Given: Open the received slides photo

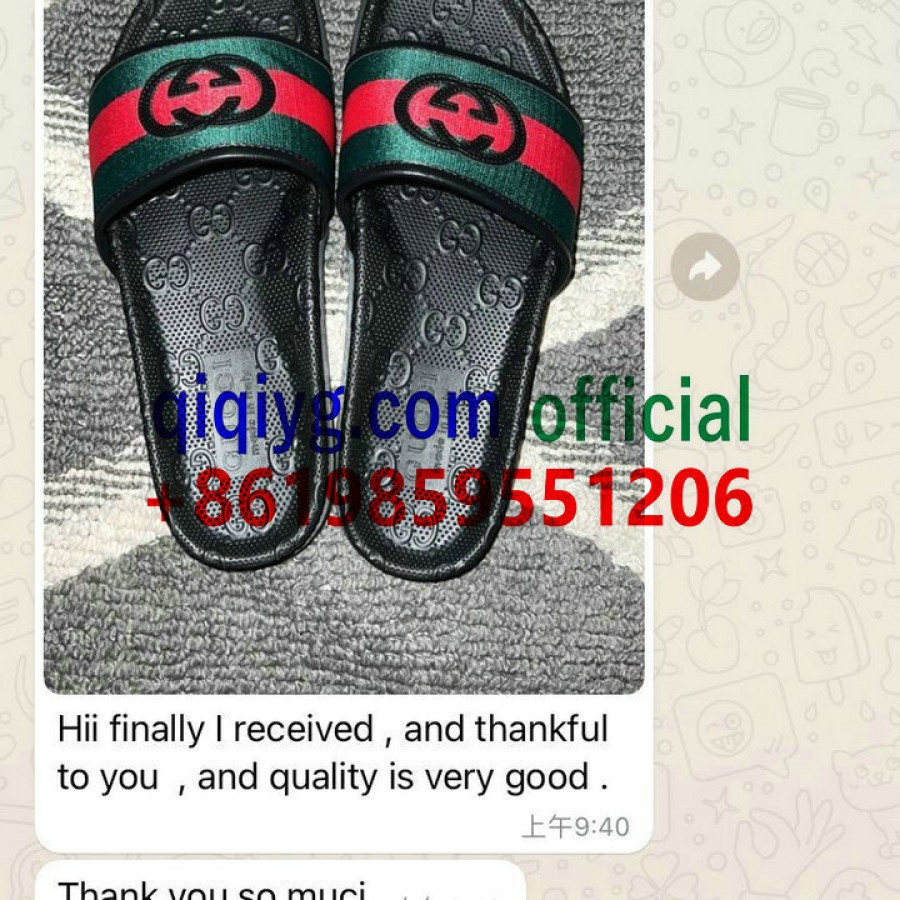Looking at the screenshot, I should point(343,300).
